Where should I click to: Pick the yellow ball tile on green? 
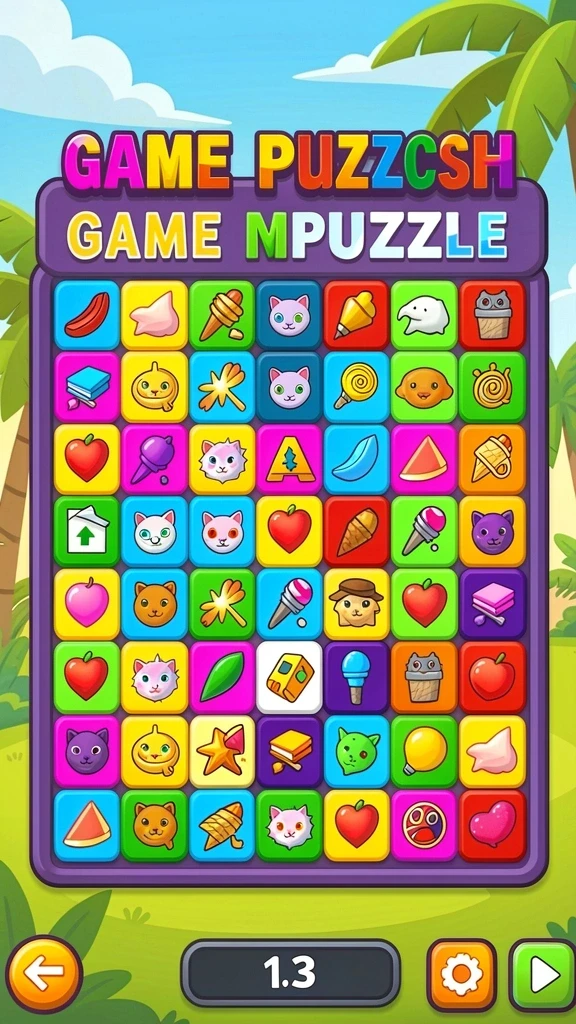pos(424,751)
